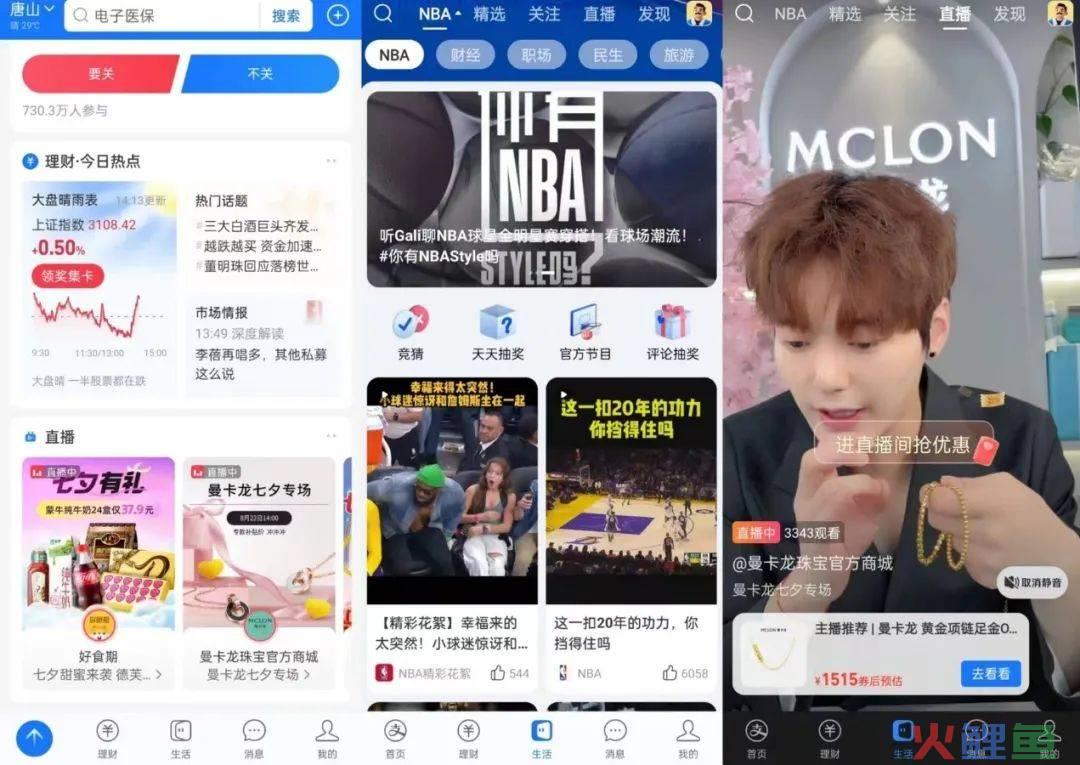Play the 这一扣20年的功力 video

[x=630, y=490]
